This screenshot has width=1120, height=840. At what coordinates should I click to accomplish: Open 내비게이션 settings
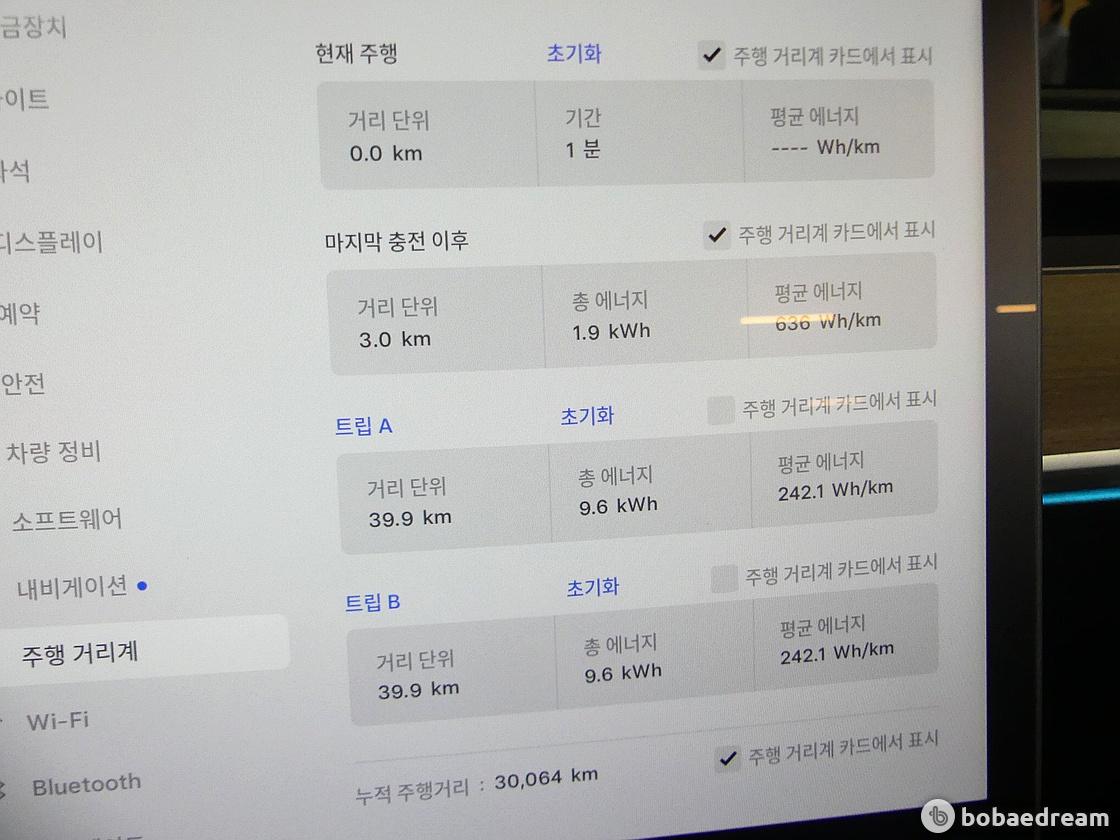(x=73, y=587)
